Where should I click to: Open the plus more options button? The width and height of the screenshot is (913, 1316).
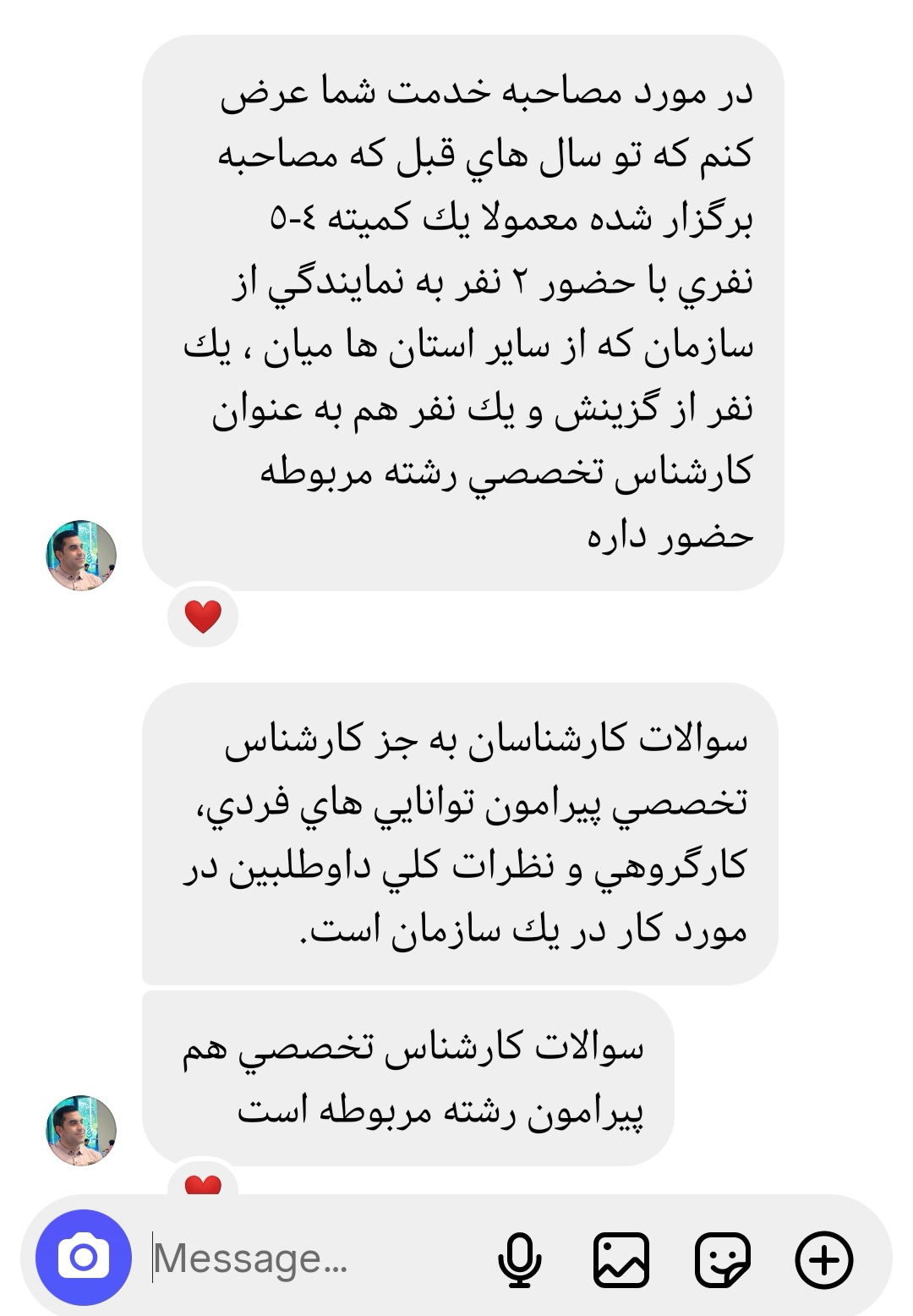click(823, 1259)
